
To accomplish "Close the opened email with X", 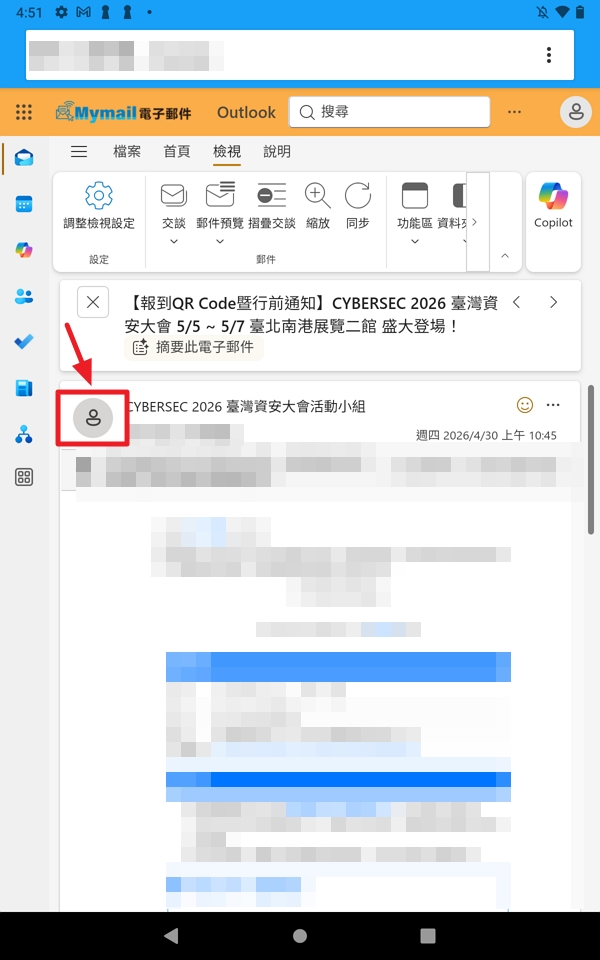I will coord(93,302).
